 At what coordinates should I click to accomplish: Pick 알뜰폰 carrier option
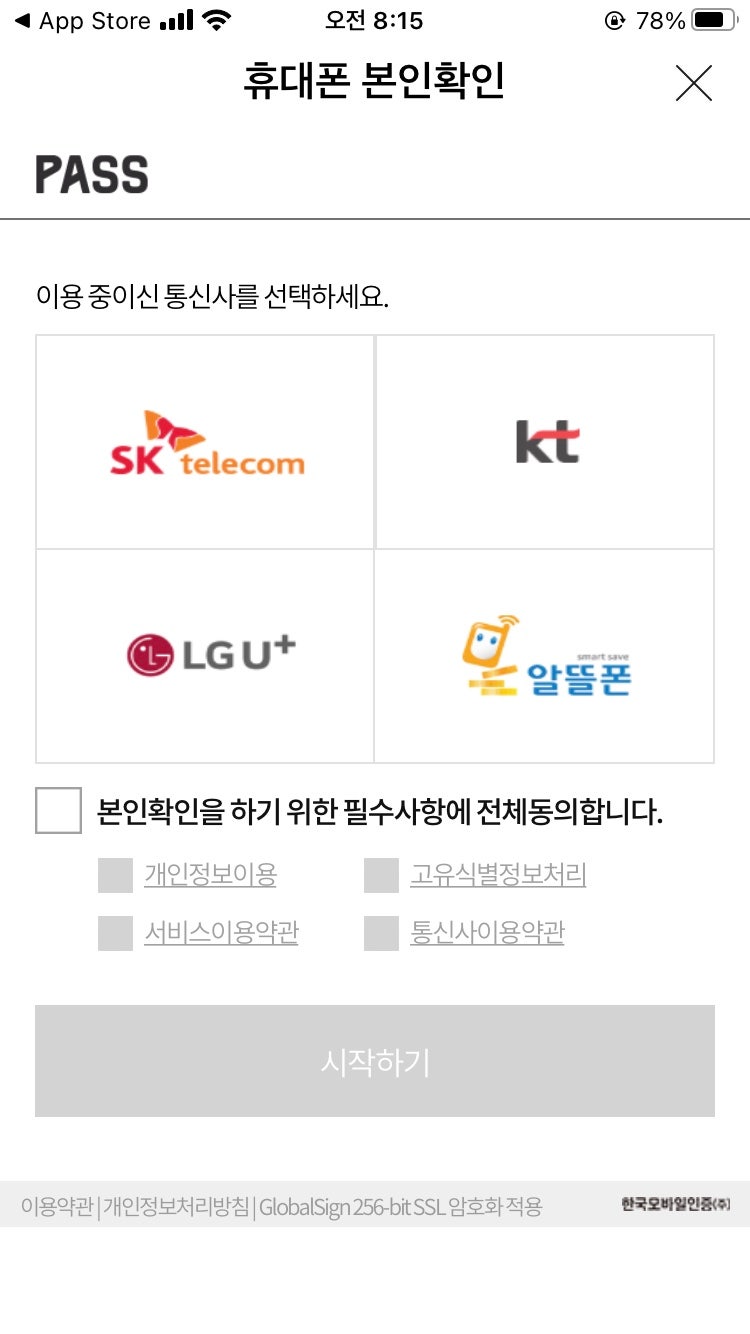point(545,655)
